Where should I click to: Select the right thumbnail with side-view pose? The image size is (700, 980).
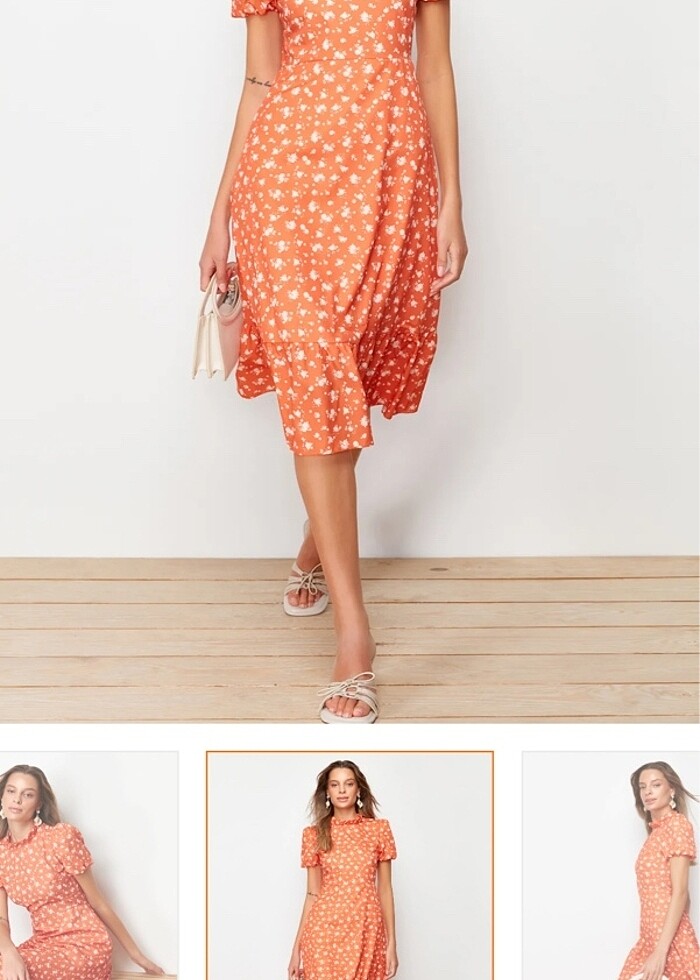click(611, 865)
